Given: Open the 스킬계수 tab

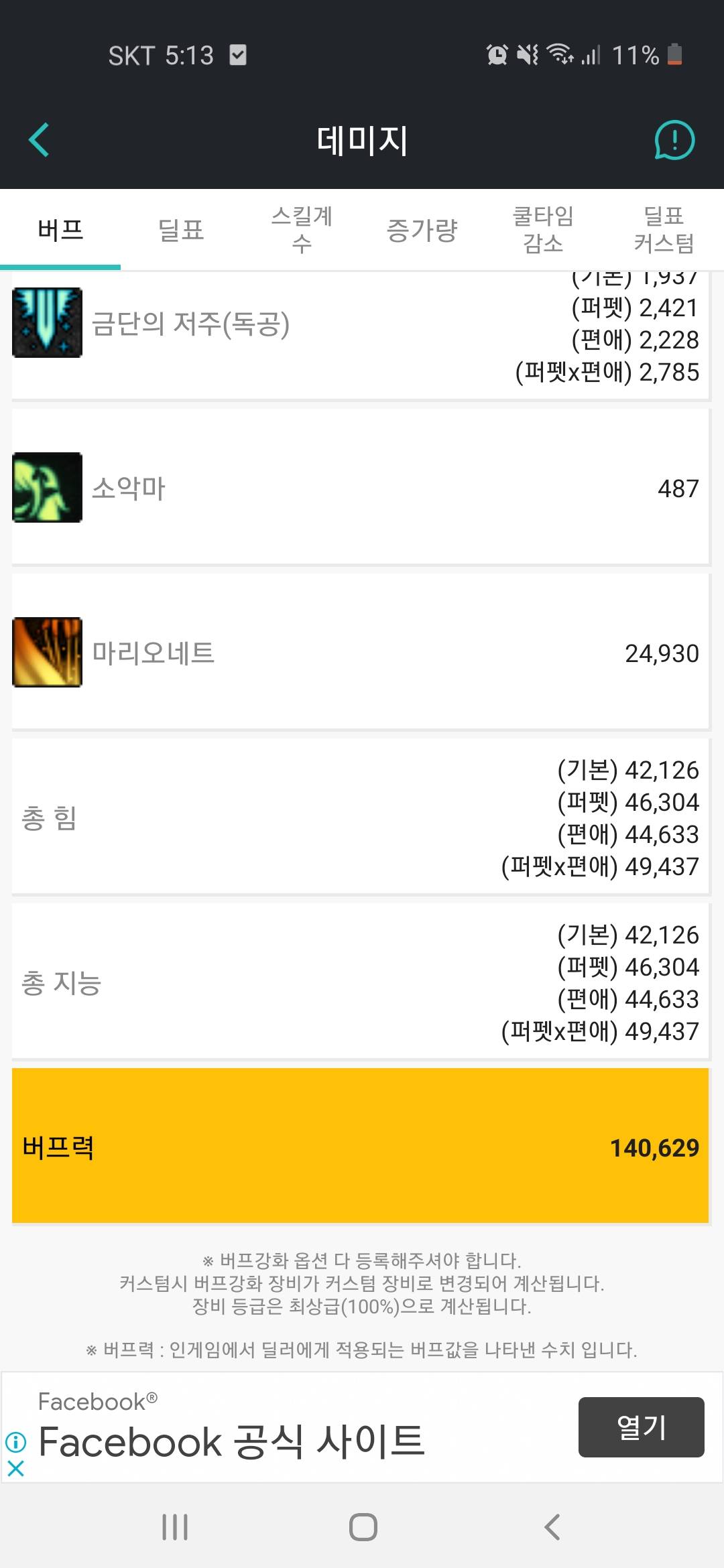Looking at the screenshot, I should coord(302,230).
